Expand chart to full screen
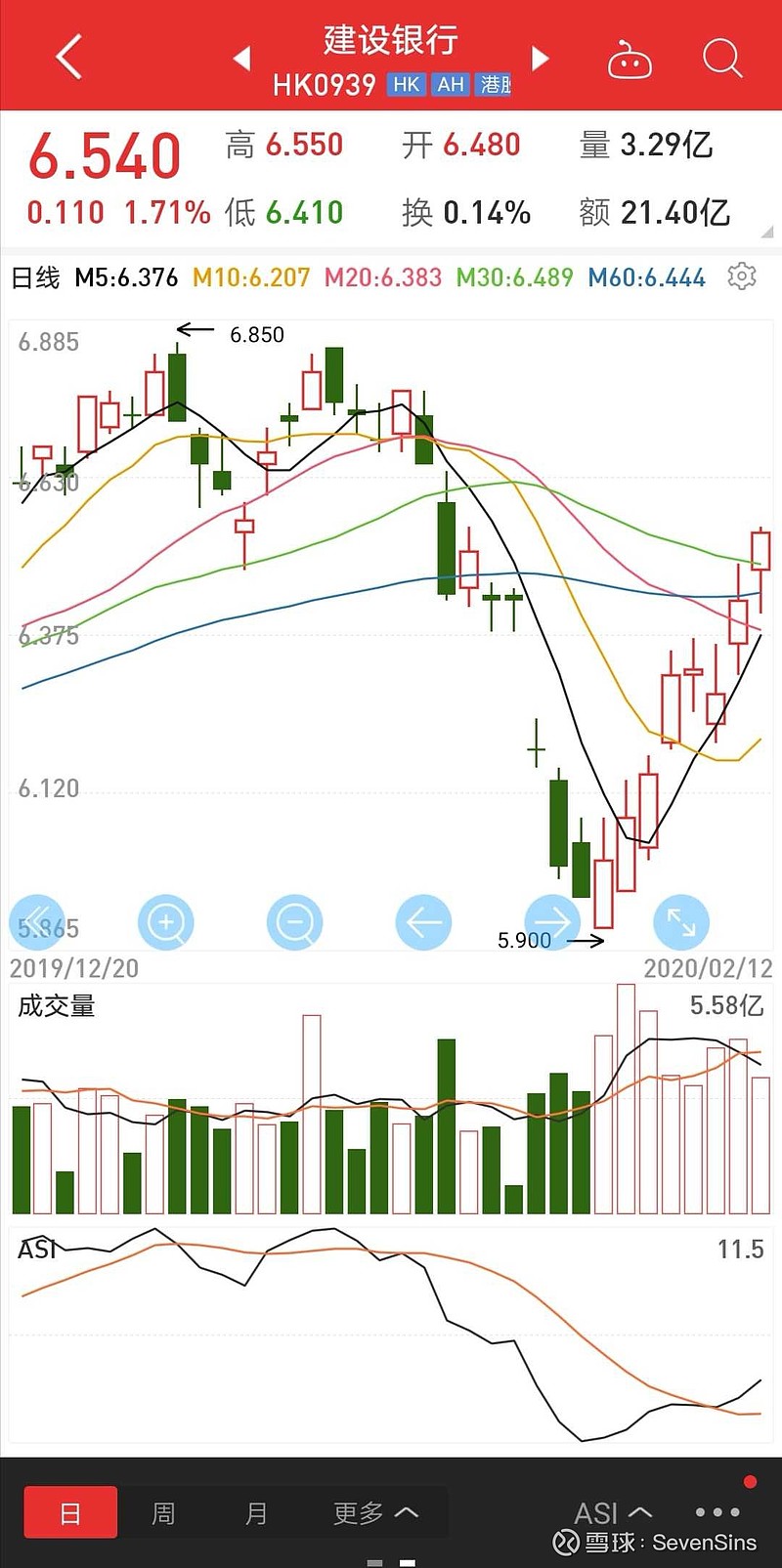The height and width of the screenshot is (1568, 782). [680, 922]
